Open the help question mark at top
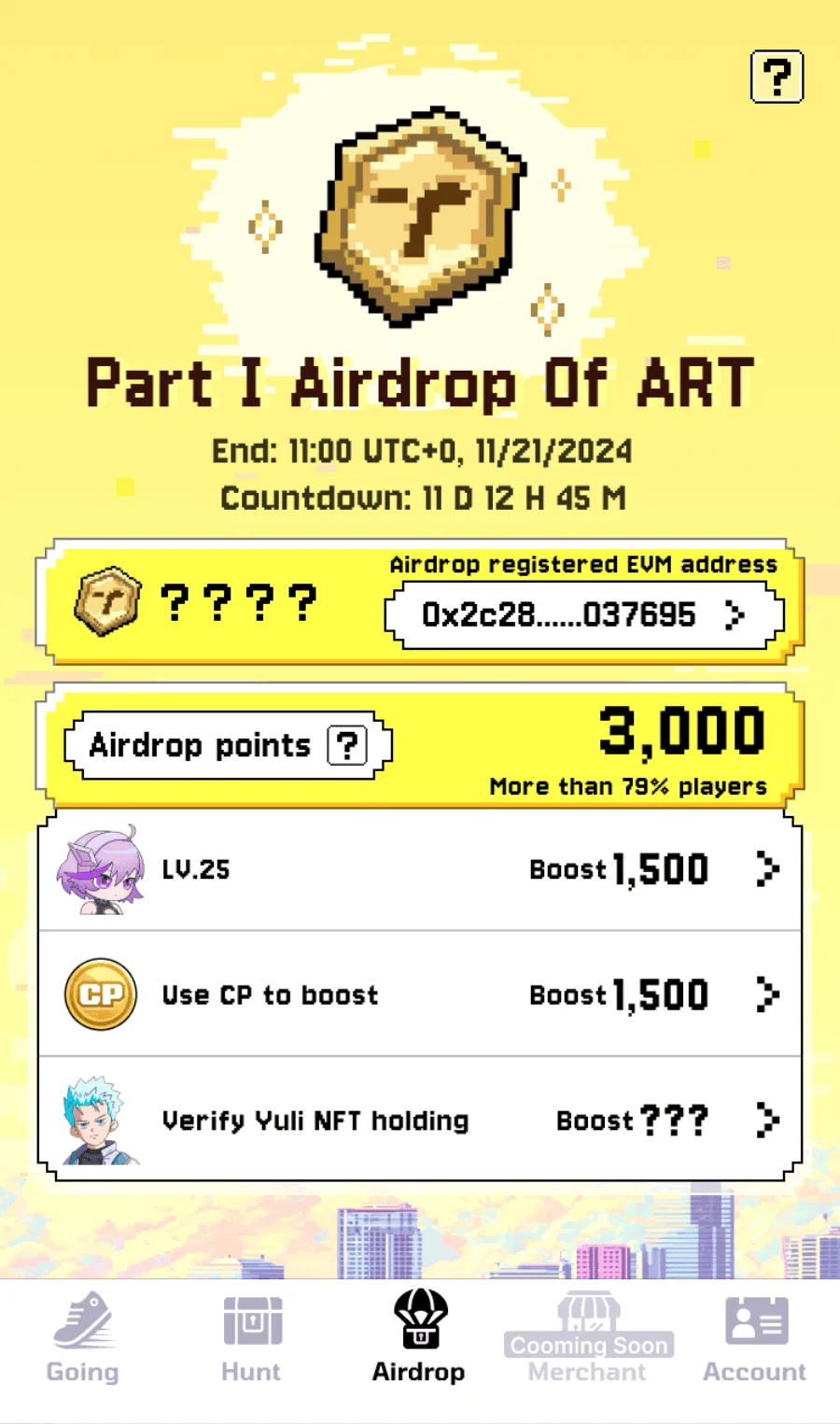The width and height of the screenshot is (840, 1424). click(x=777, y=77)
